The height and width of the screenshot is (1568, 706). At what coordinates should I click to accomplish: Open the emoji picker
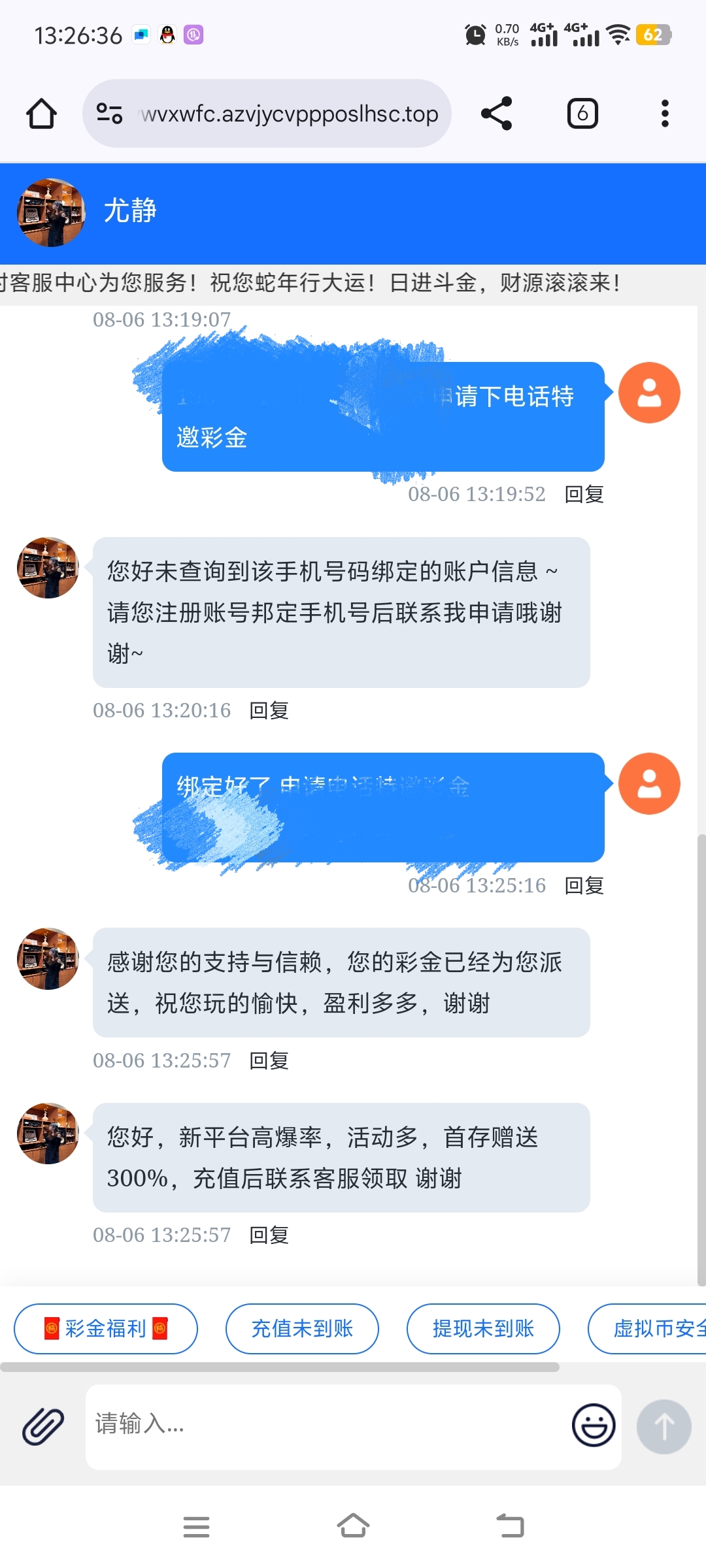(594, 1426)
